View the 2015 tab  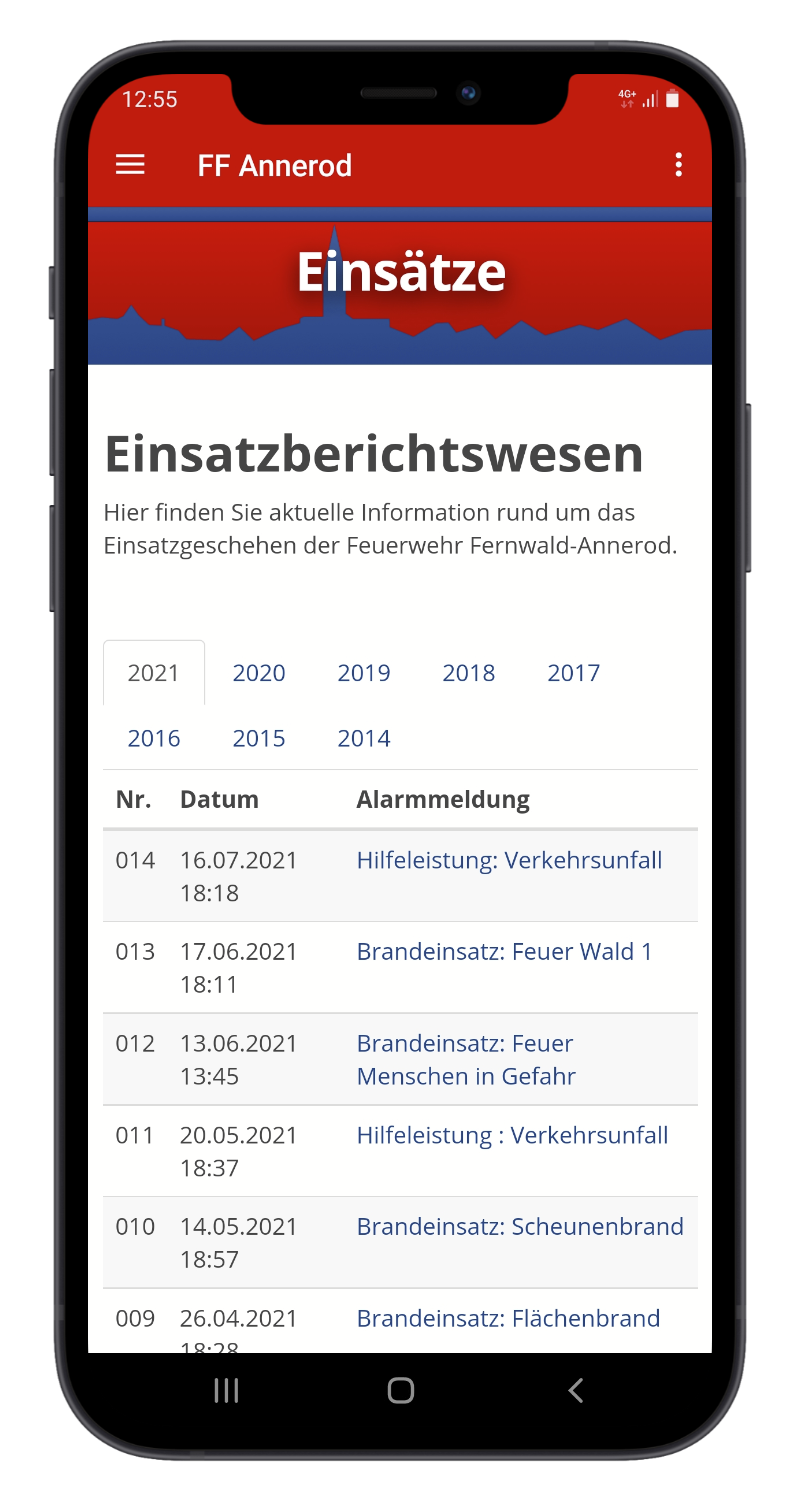[259, 738]
